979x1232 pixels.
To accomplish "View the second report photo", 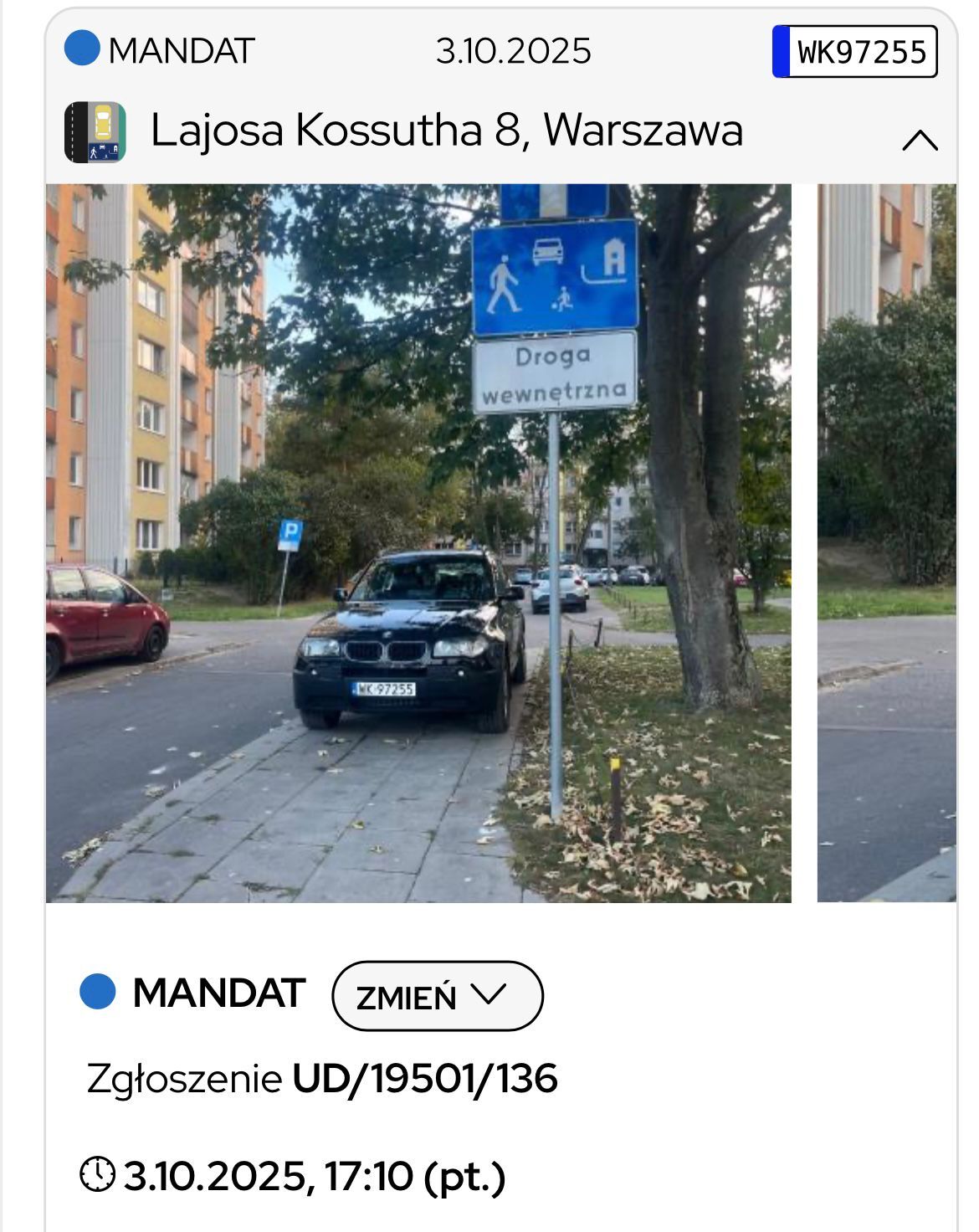I will click(x=886, y=542).
